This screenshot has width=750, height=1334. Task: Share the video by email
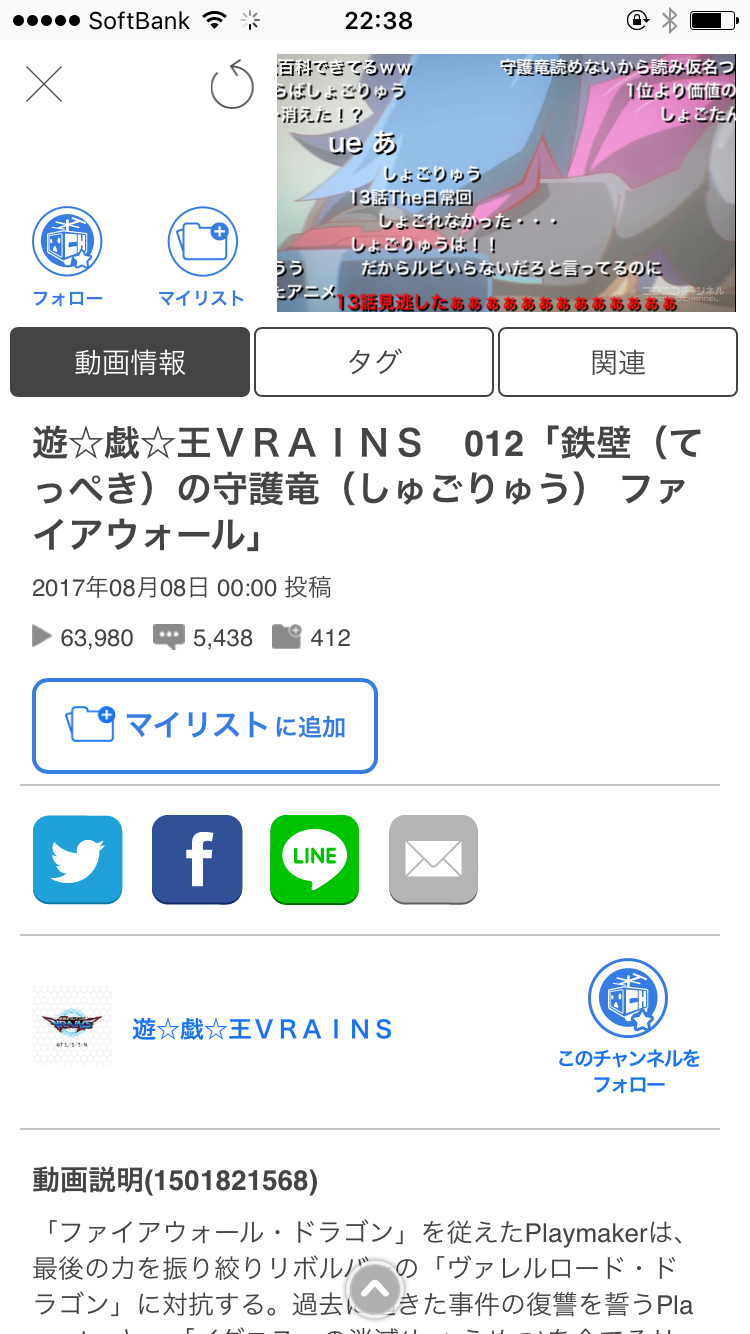pos(433,860)
